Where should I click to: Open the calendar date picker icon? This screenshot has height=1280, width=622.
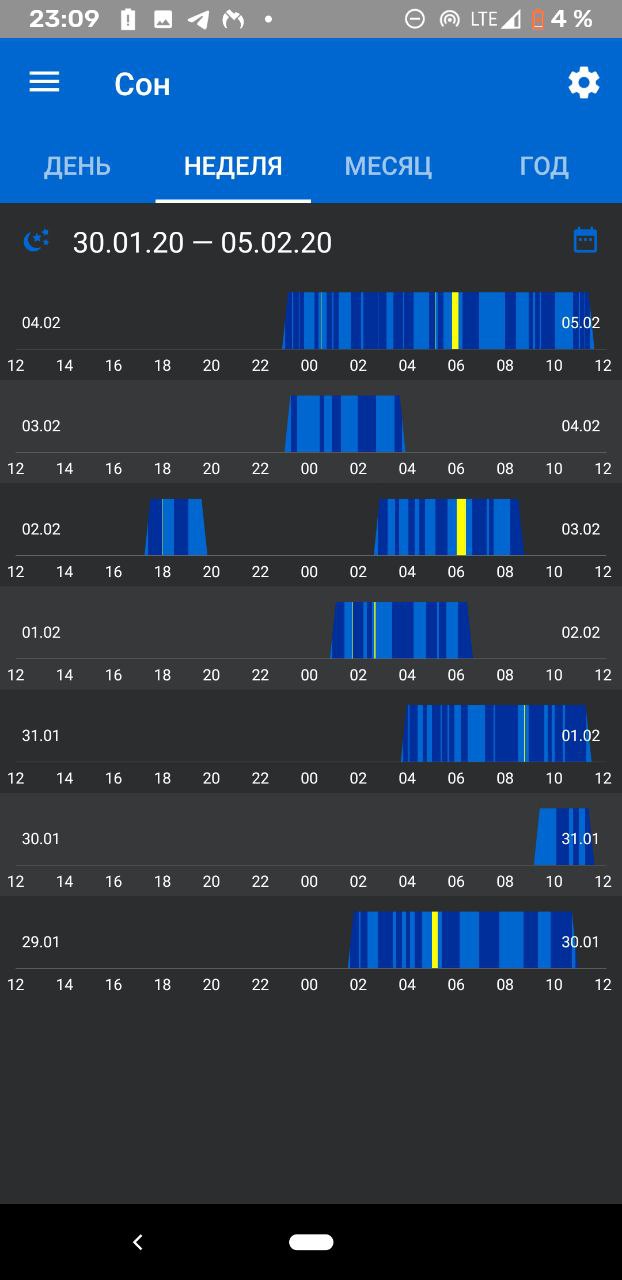[x=585, y=241]
